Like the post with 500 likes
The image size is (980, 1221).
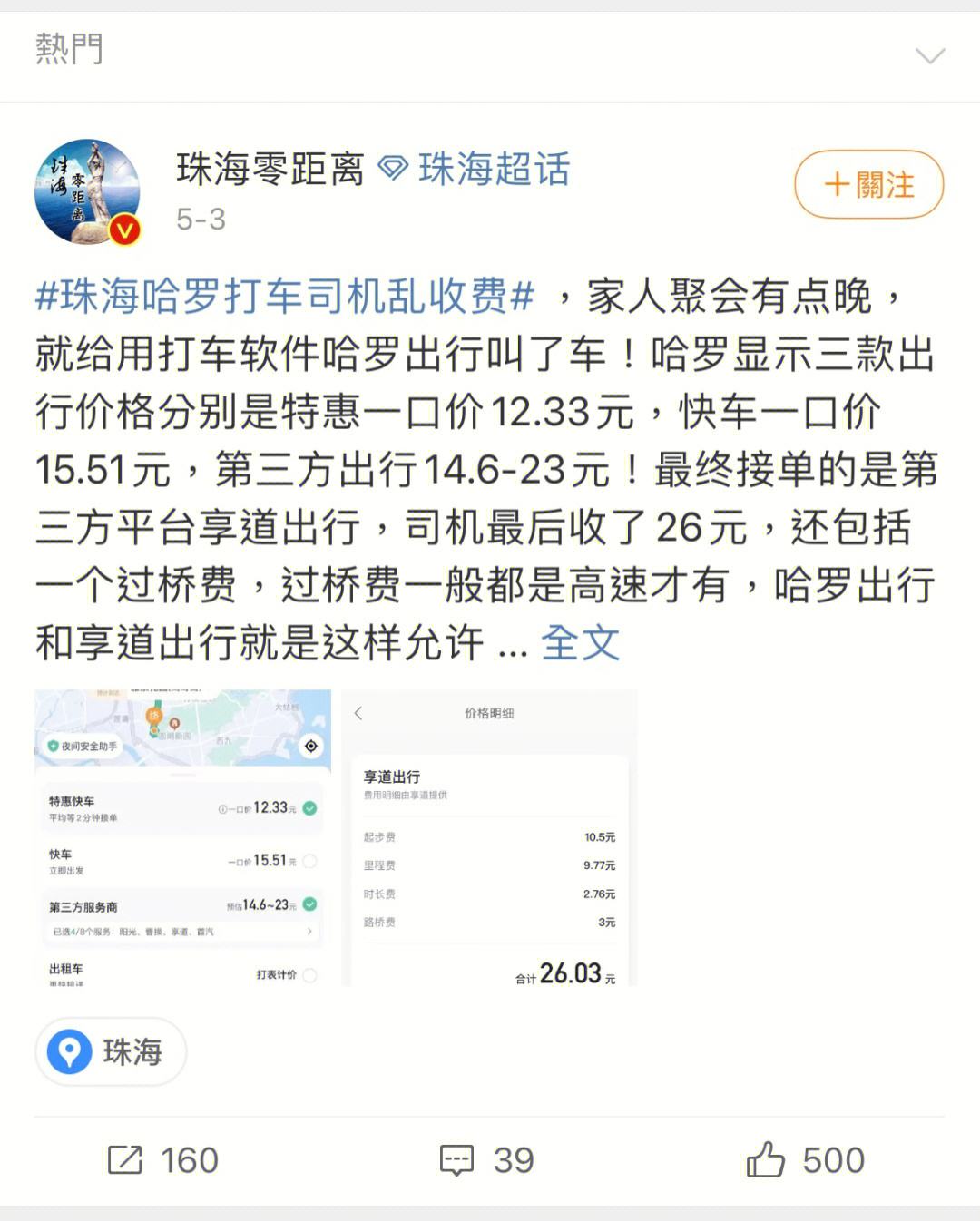[806, 1160]
